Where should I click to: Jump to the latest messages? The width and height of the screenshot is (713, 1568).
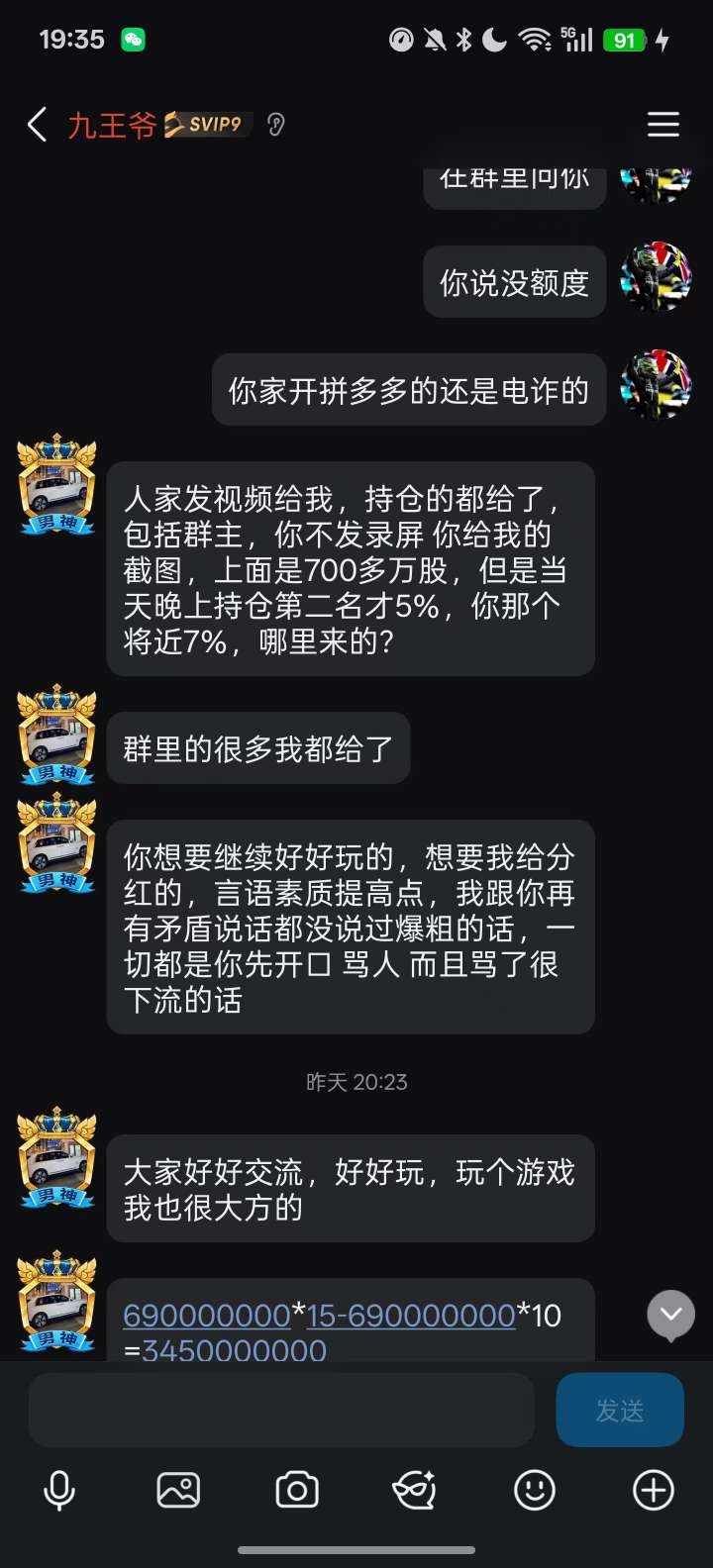670,1315
